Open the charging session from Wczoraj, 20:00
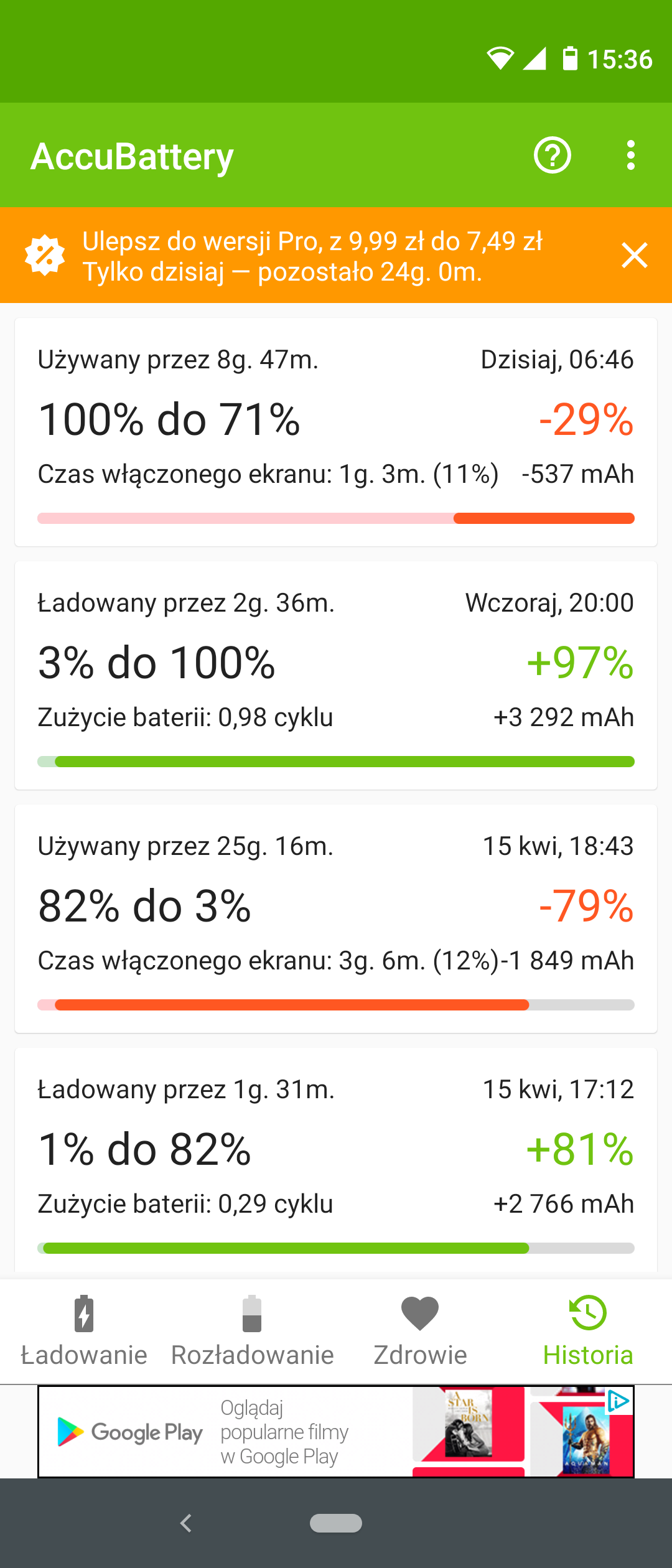672x1568 pixels. tap(336, 676)
